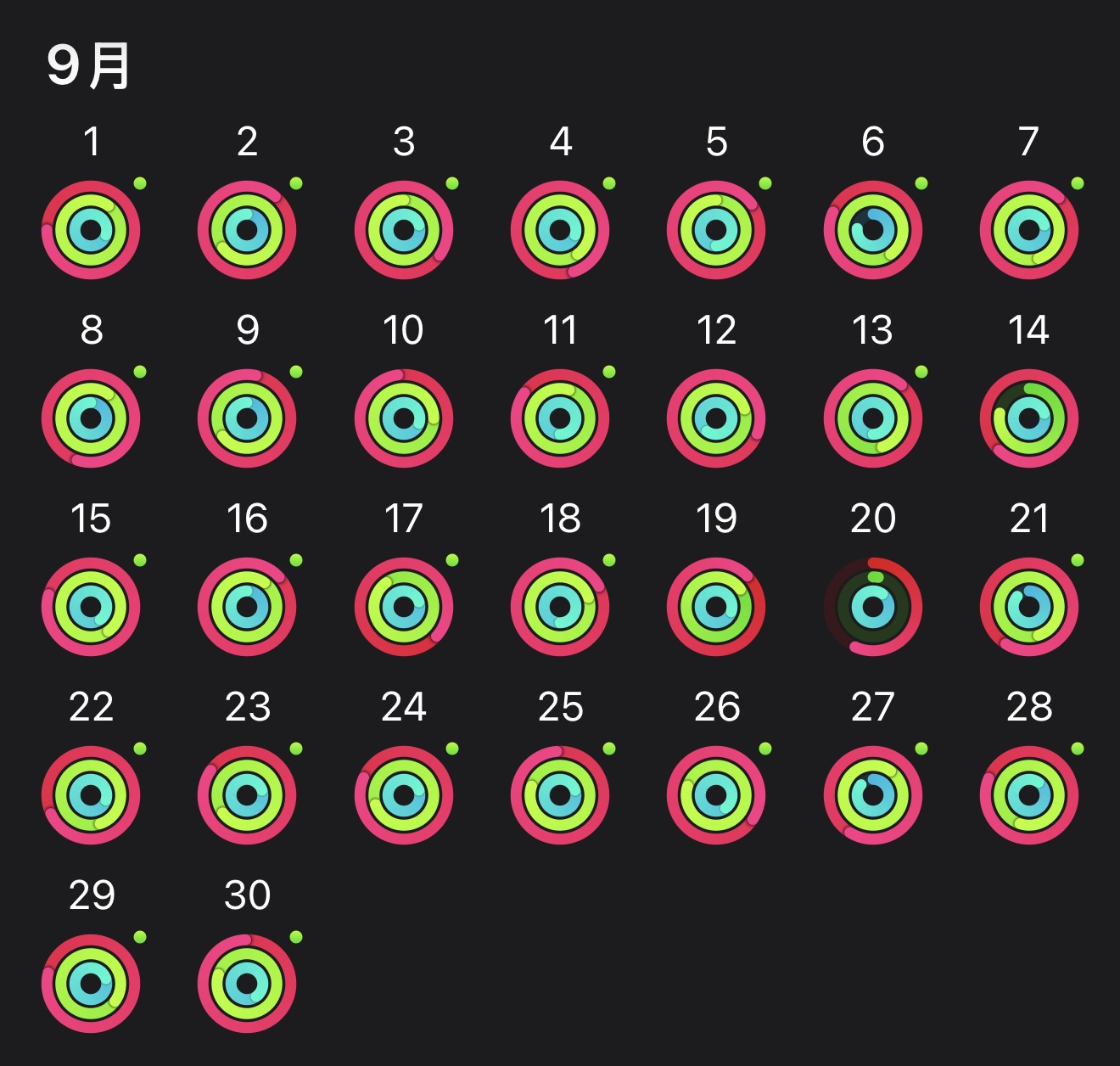Viewport: 1120px width, 1066px height.
Task: Tap day 27 activity rings
Action: click(x=873, y=795)
